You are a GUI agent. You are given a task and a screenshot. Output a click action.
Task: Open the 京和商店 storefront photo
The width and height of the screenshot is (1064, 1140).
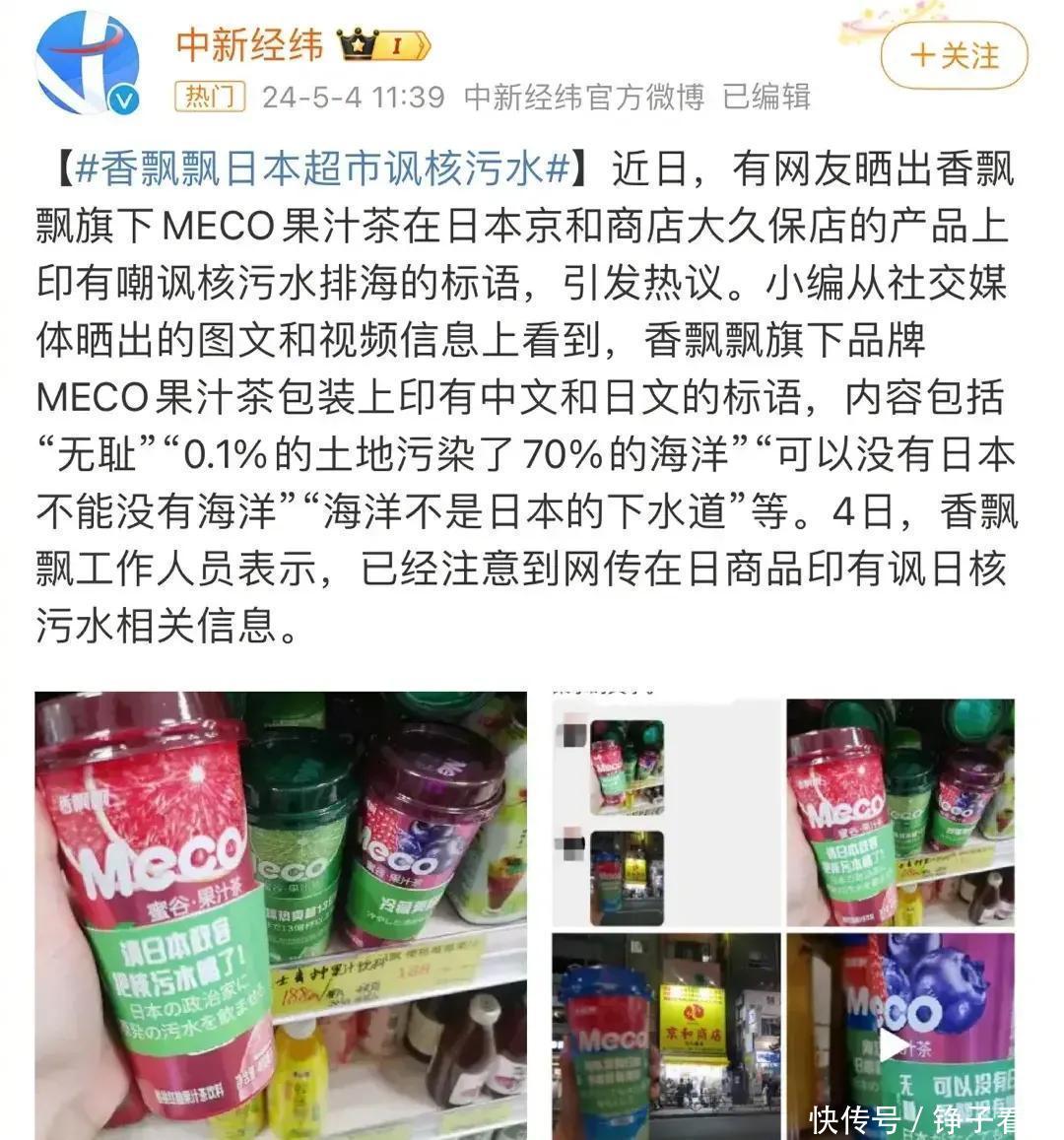(x=666, y=1037)
